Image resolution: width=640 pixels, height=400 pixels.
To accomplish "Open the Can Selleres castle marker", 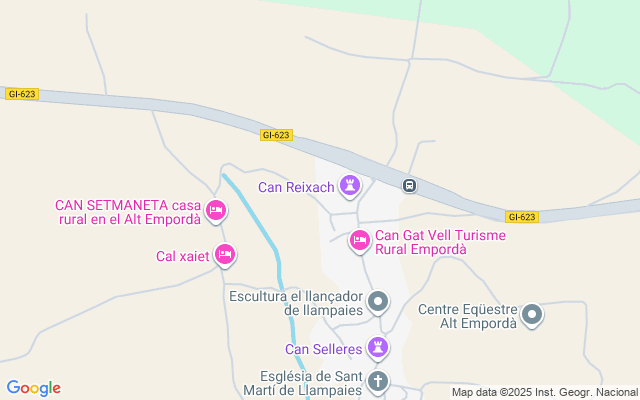I will click(x=378, y=348).
